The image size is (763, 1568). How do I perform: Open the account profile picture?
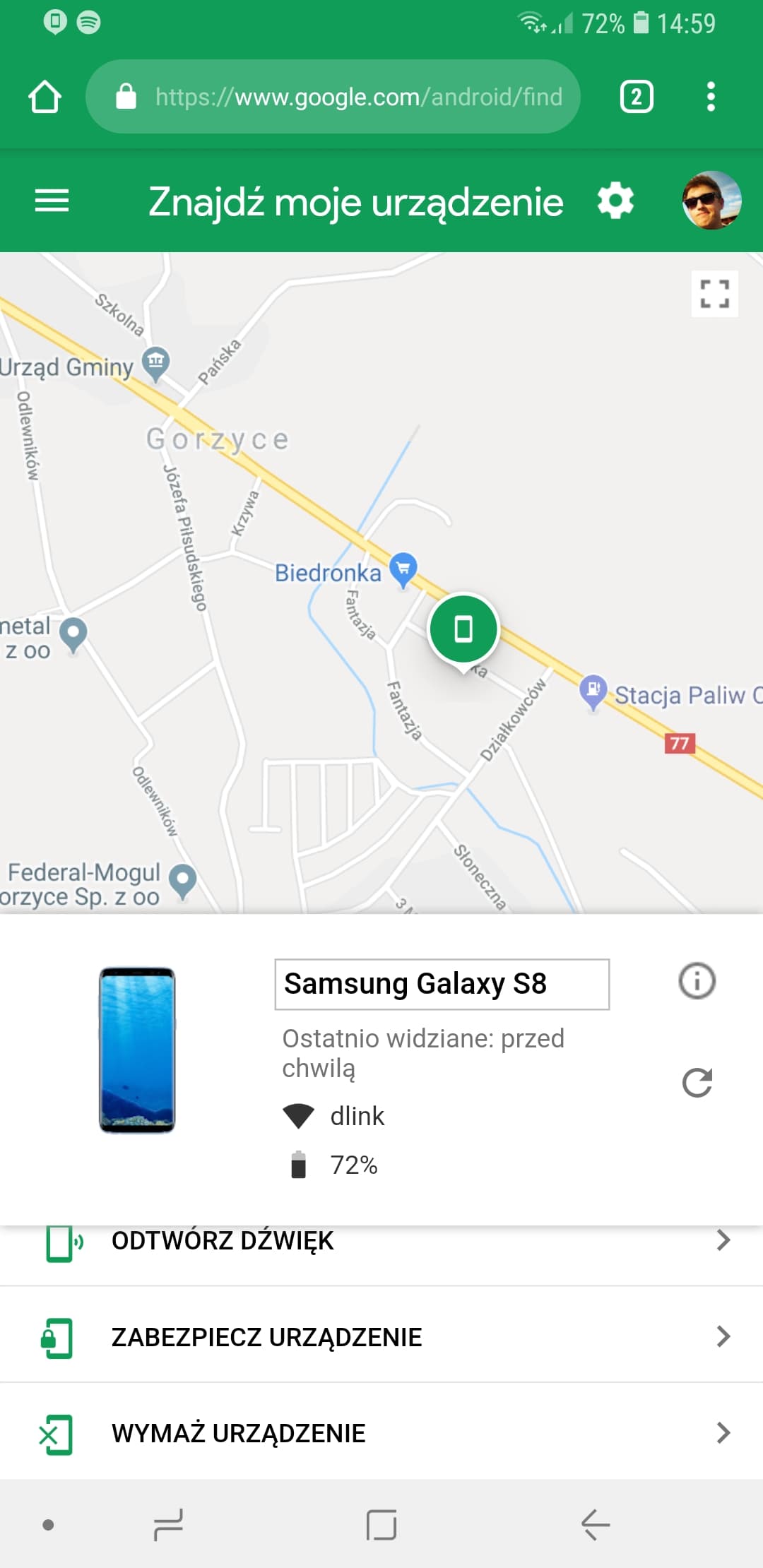(x=711, y=201)
